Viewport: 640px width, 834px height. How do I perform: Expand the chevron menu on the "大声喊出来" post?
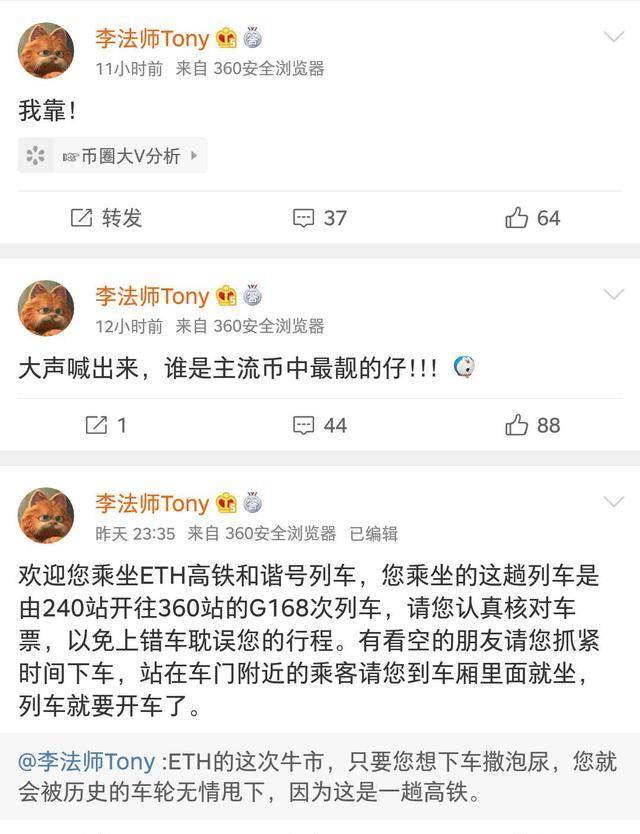click(614, 295)
